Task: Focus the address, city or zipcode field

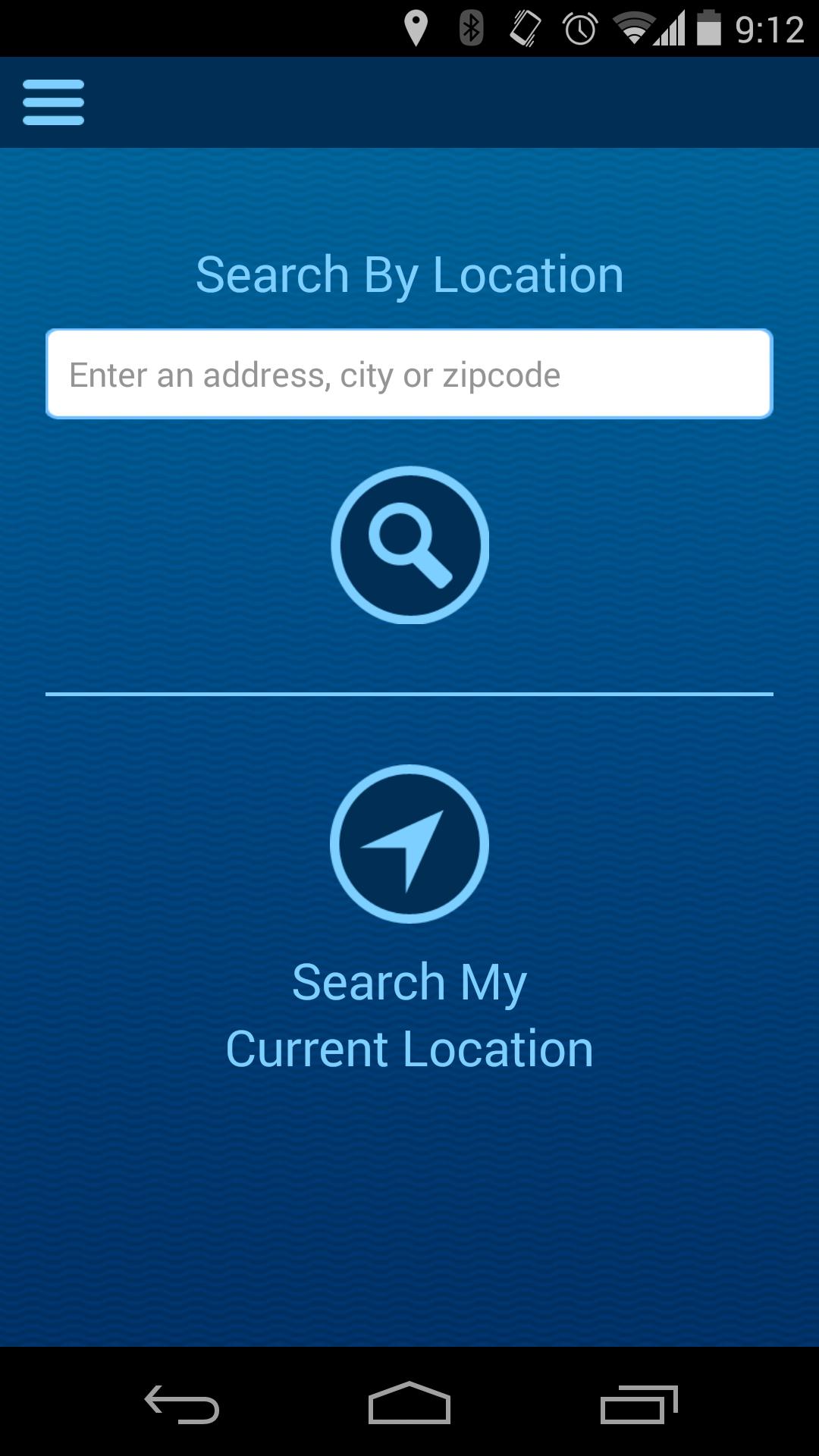Action: click(409, 374)
